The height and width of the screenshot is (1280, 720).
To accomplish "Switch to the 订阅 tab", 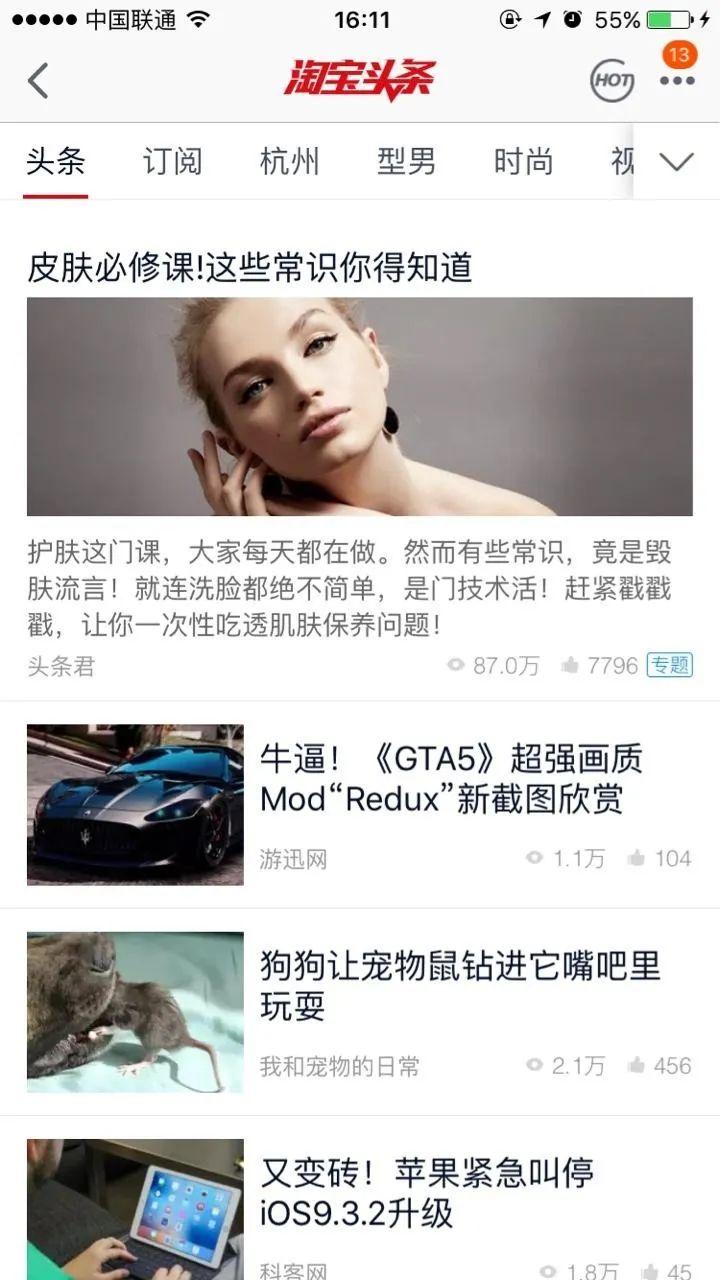I will tap(172, 161).
